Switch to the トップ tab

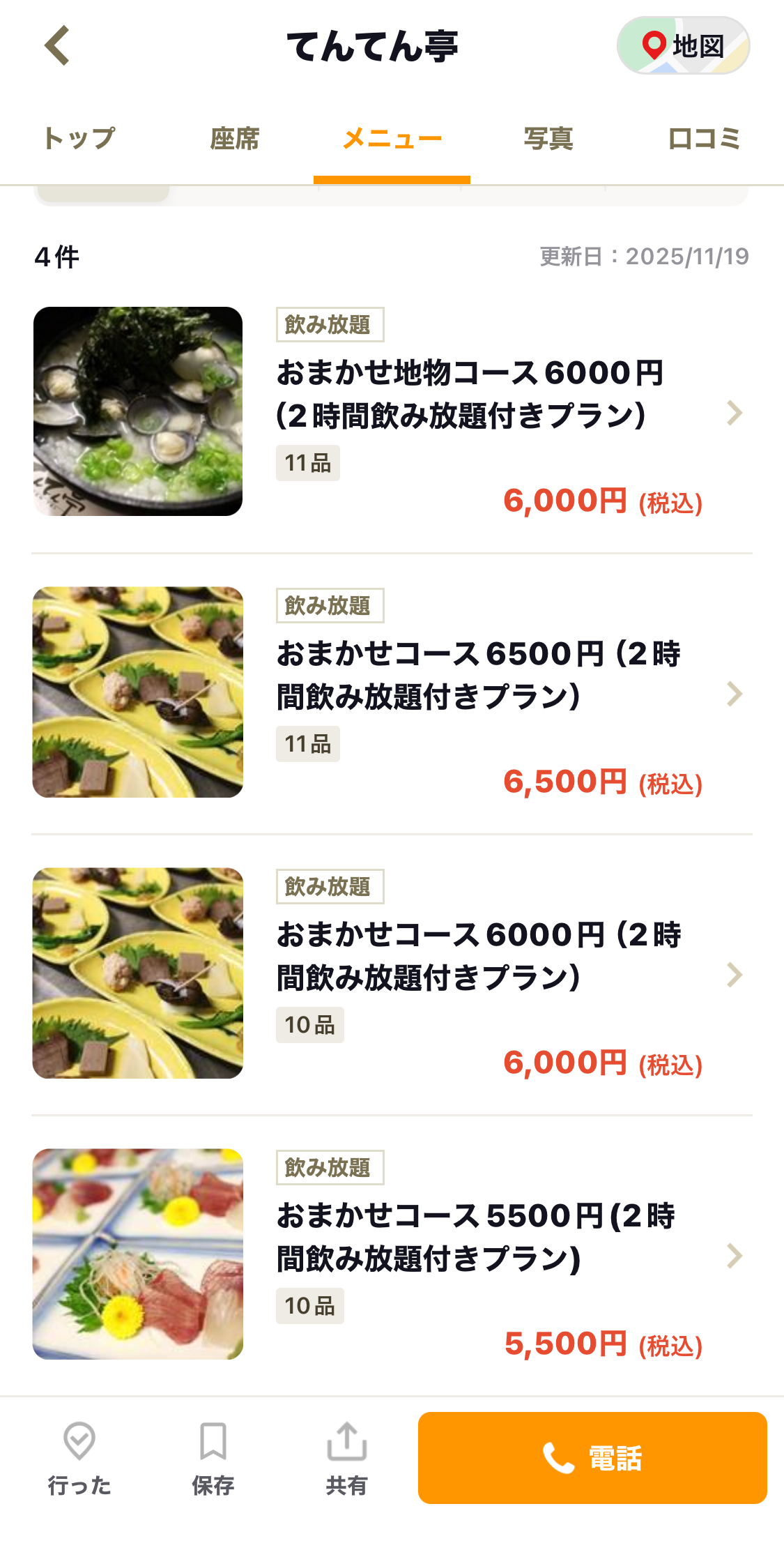(78, 139)
